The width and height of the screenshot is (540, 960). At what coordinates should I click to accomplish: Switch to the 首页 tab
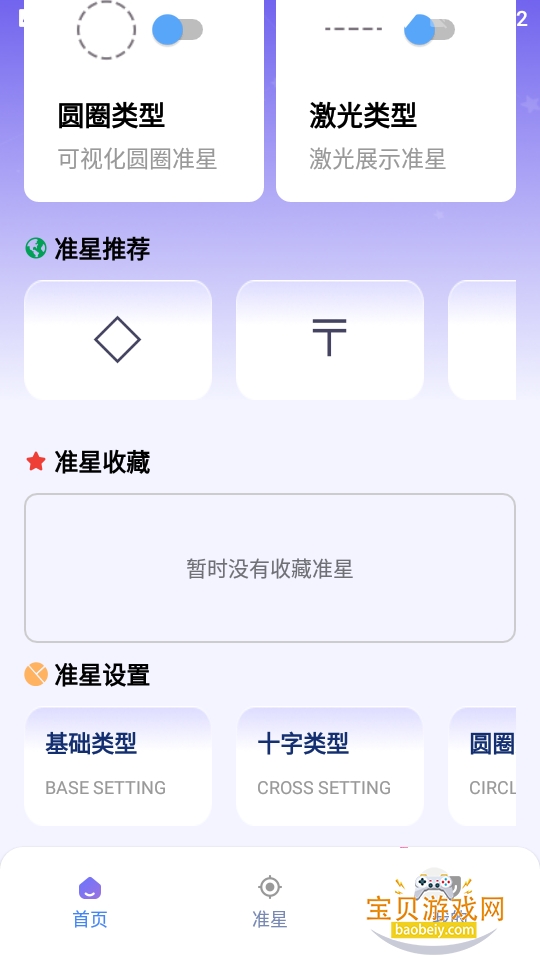click(90, 902)
